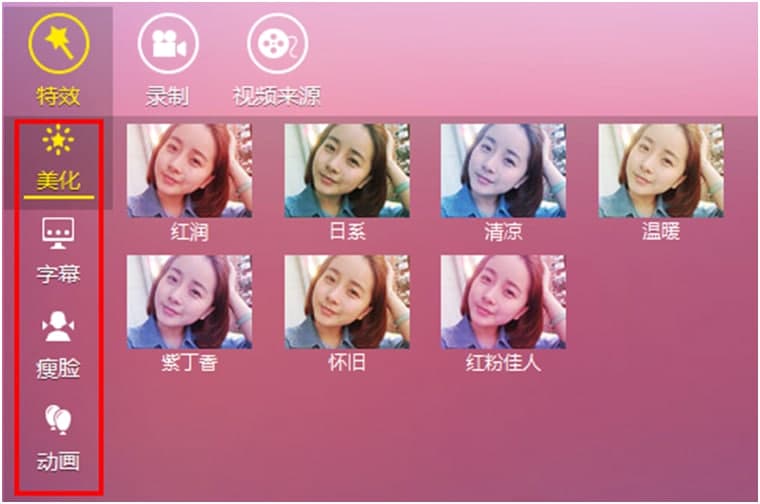This screenshot has height=504, width=760.
Task: Tap the 怀旧 filter thumbnail
Action: 346,302
